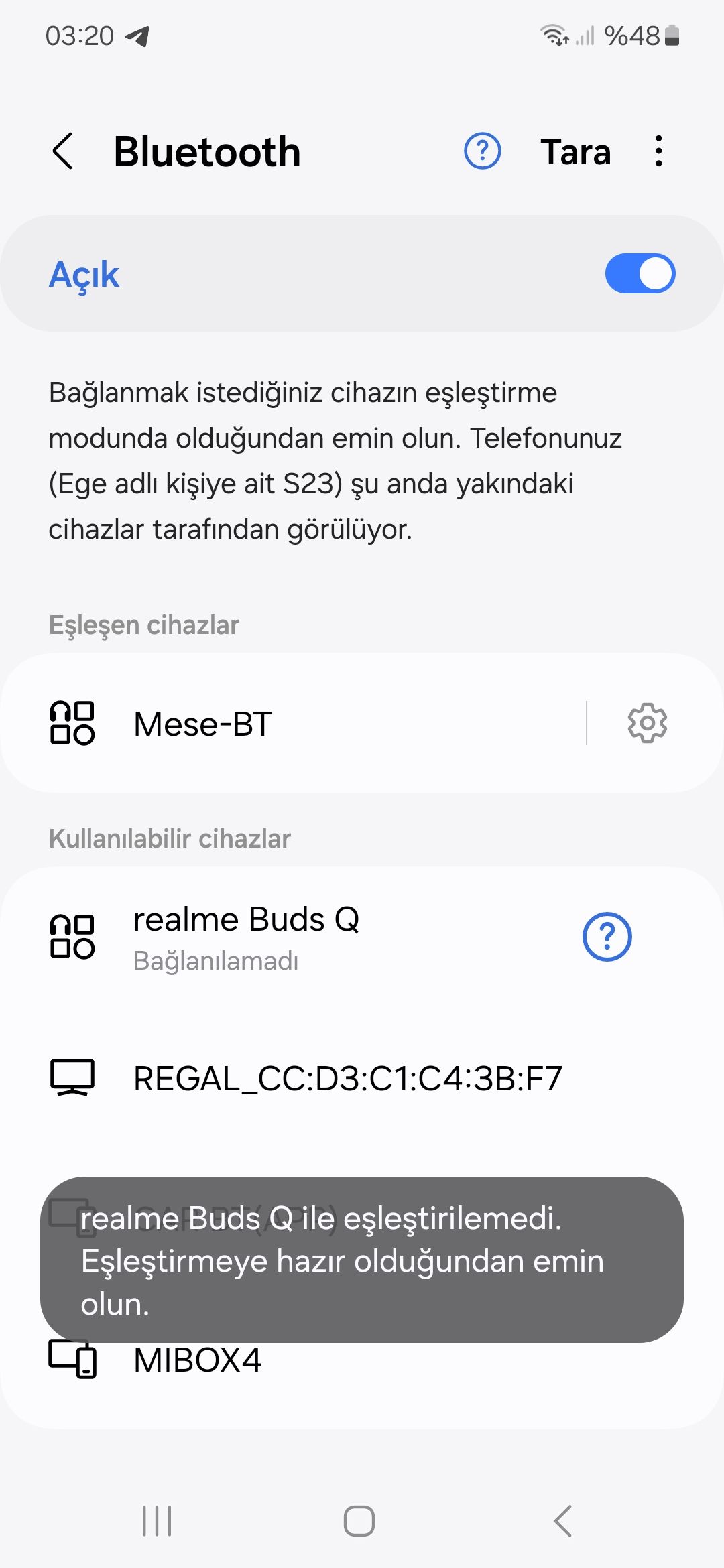724x1568 pixels.
Task: Select the Kullanılabilir cihazlar section header
Action: (x=170, y=838)
